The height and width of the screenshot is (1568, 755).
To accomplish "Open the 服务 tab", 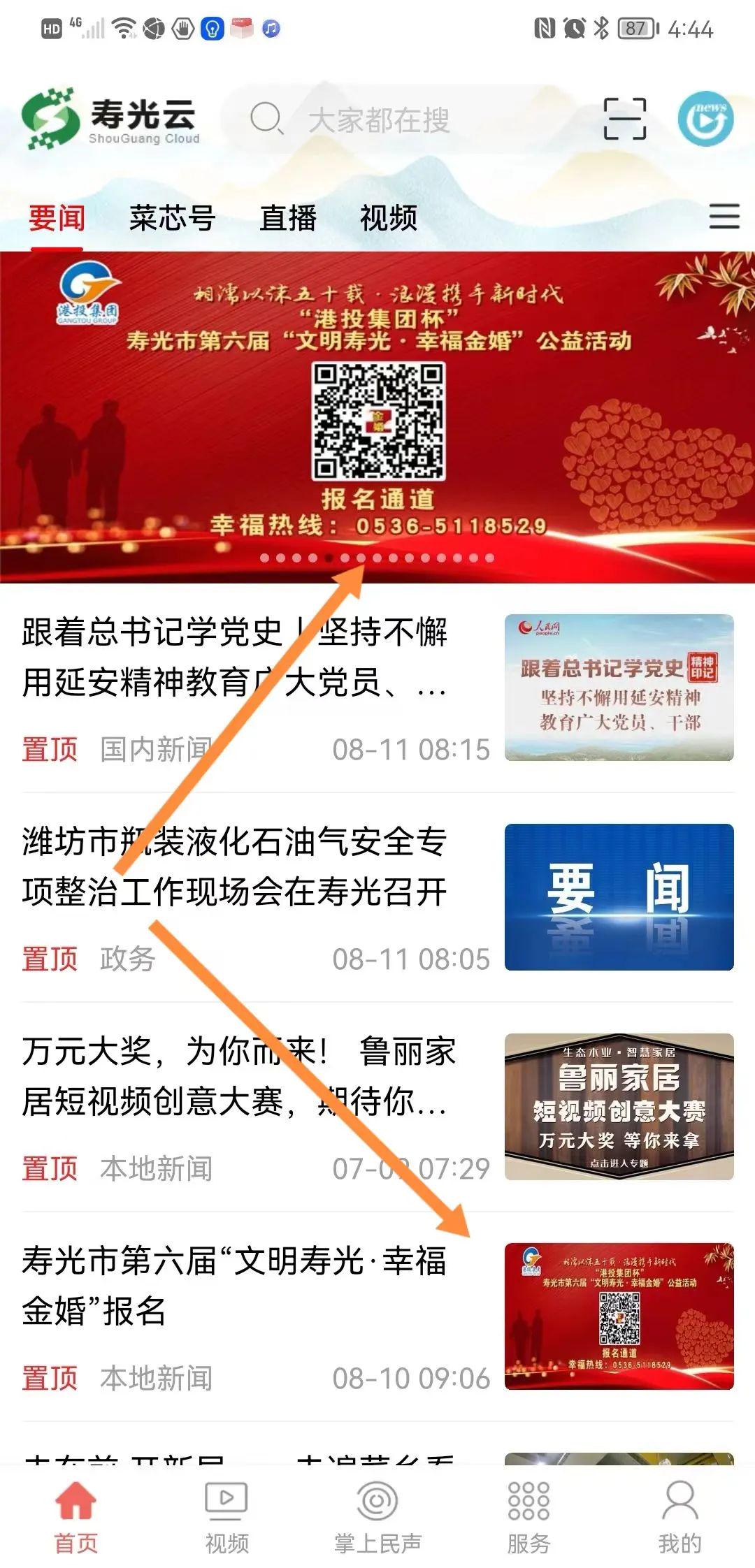I will coord(528,1516).
